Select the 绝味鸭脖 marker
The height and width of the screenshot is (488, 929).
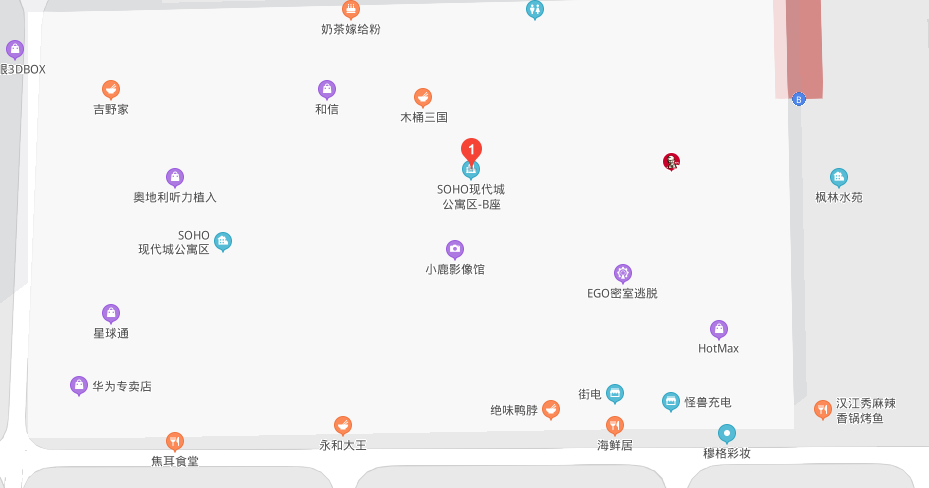(551, 409)
